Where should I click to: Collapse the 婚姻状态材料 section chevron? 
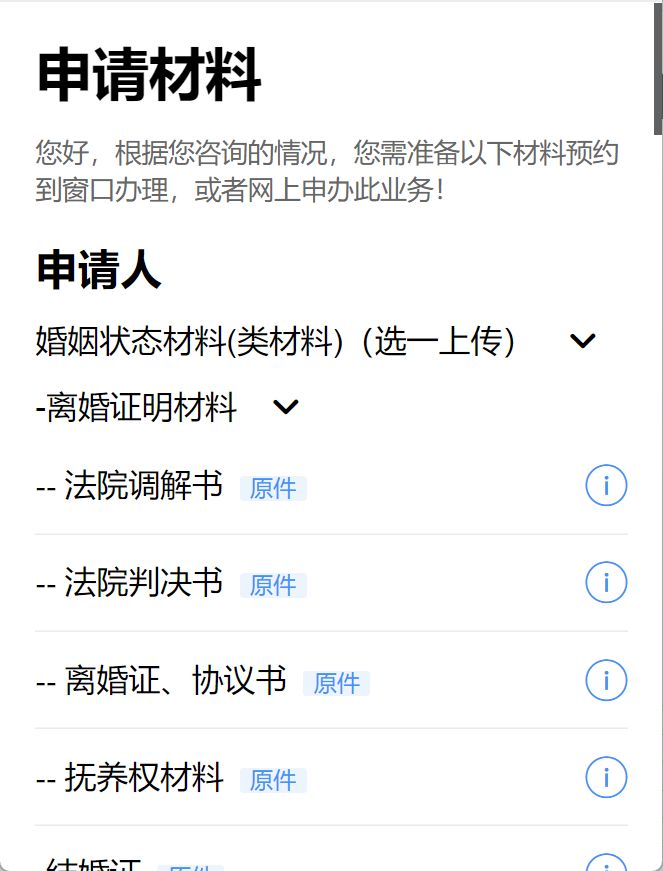pos(582,340)
